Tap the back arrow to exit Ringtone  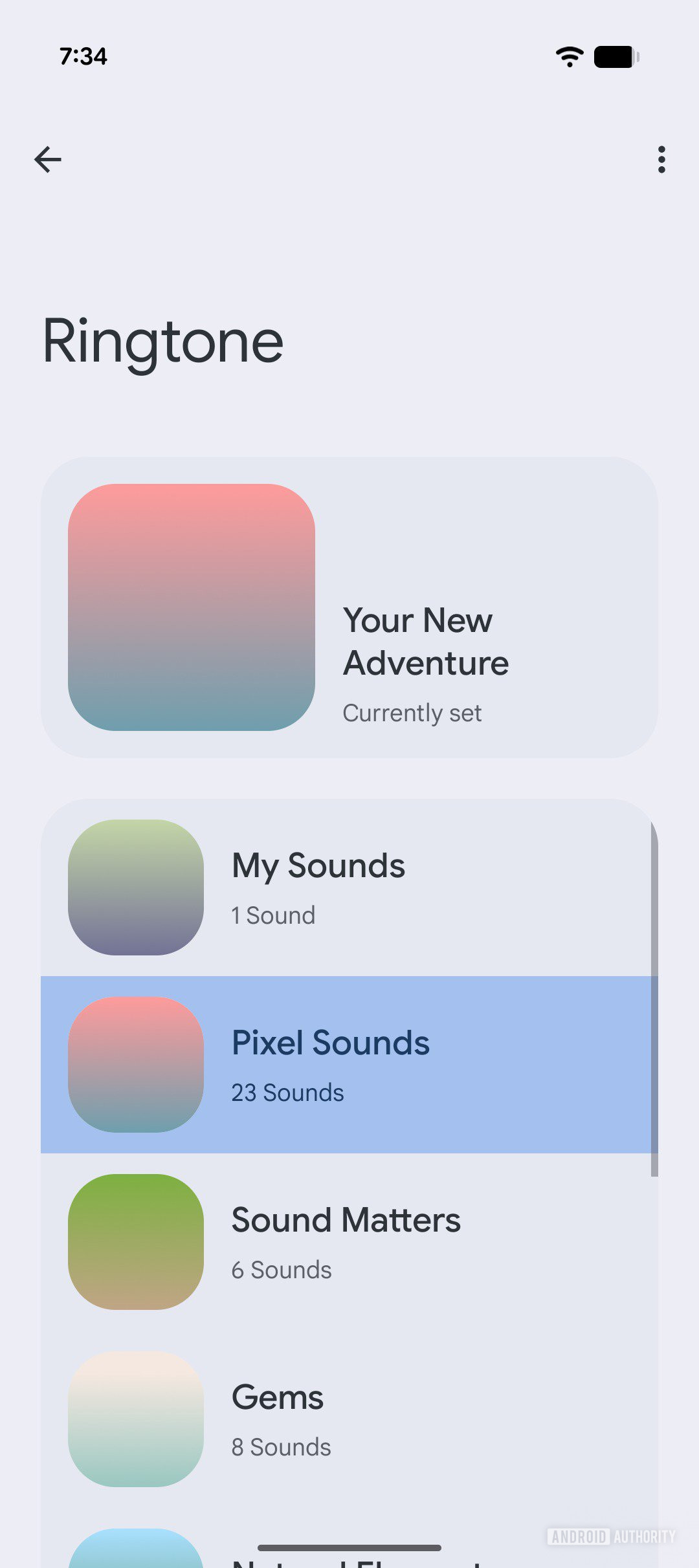coord(47,159)
